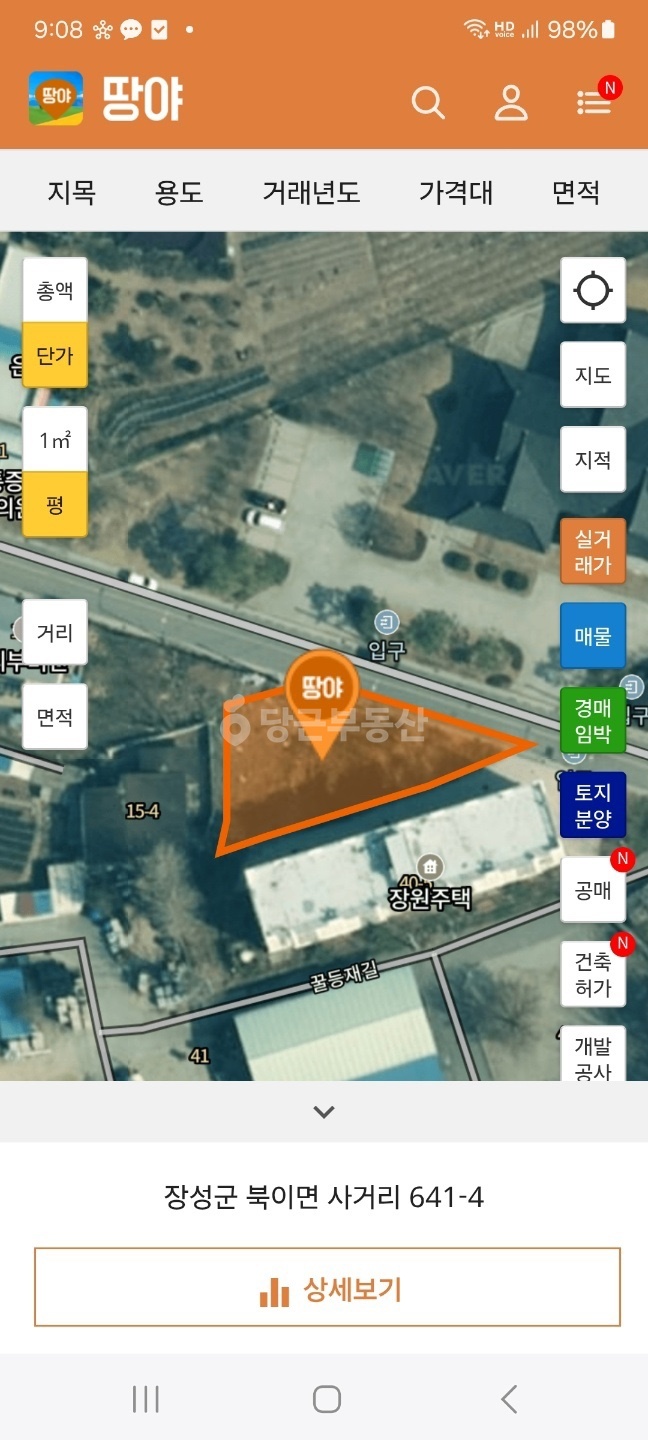Collapse the panel with down chevron
The width and height of the screenshot is (648, 1440).
pos(324,1111)
